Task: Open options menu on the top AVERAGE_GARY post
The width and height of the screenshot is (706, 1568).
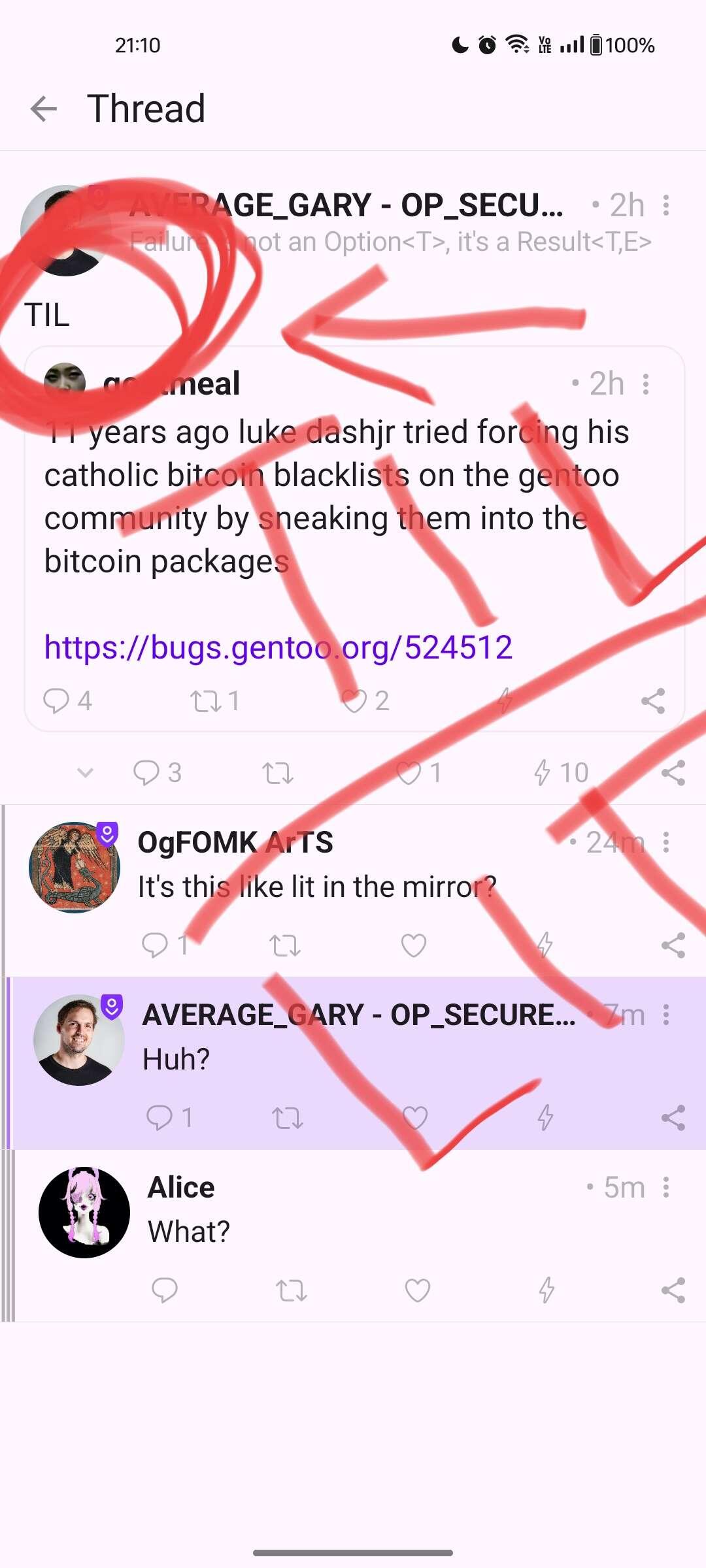Action: pos(665,205)
